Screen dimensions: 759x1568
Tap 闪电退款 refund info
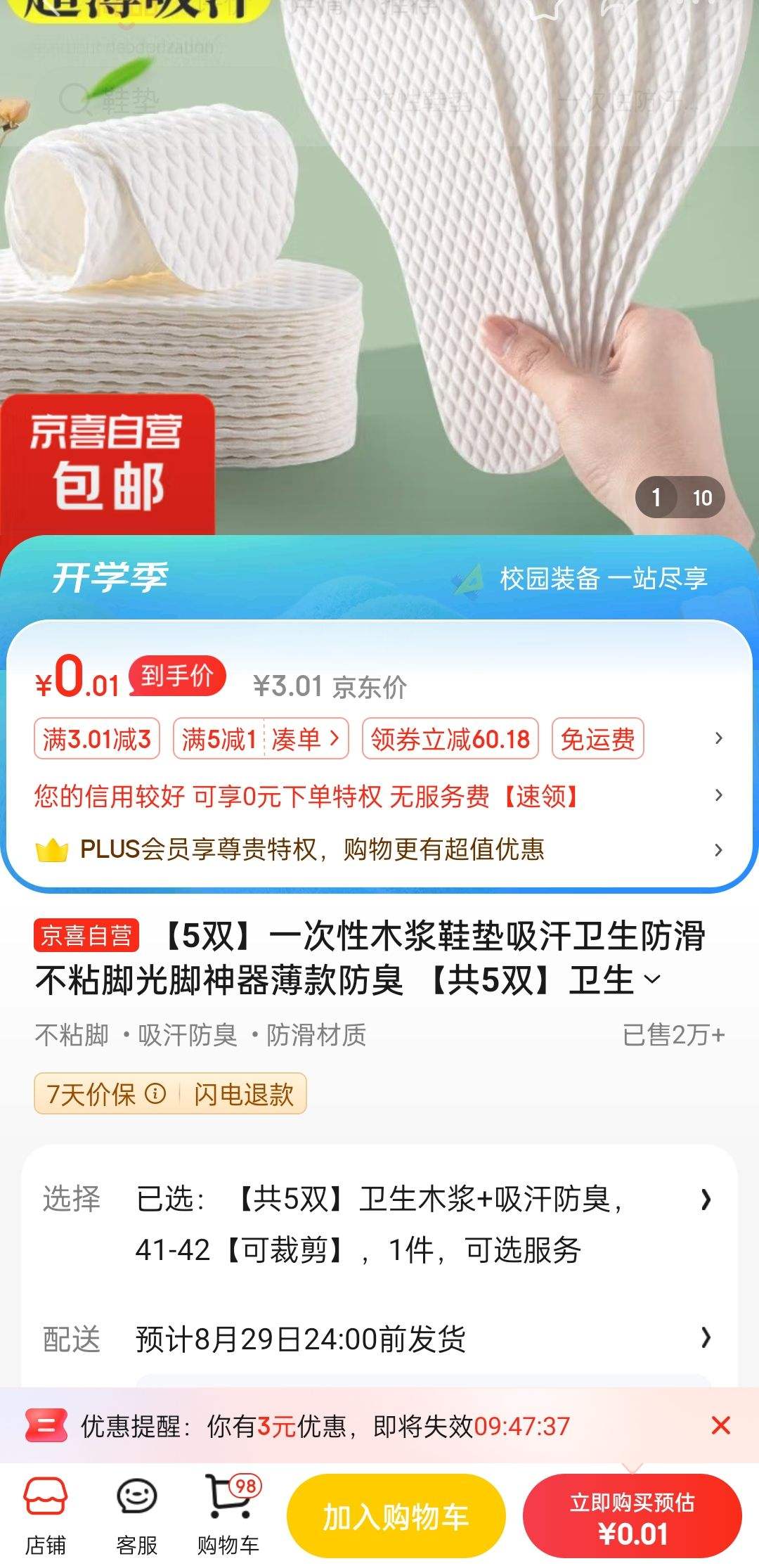tap(243, 1094)
